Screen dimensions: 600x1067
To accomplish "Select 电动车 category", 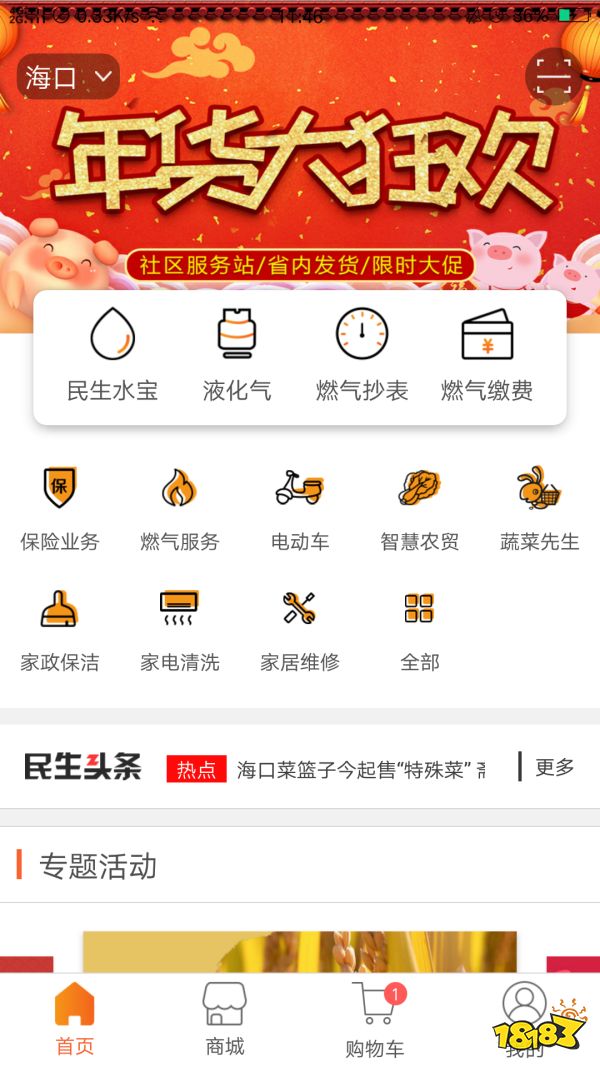I will coord(300,508).
